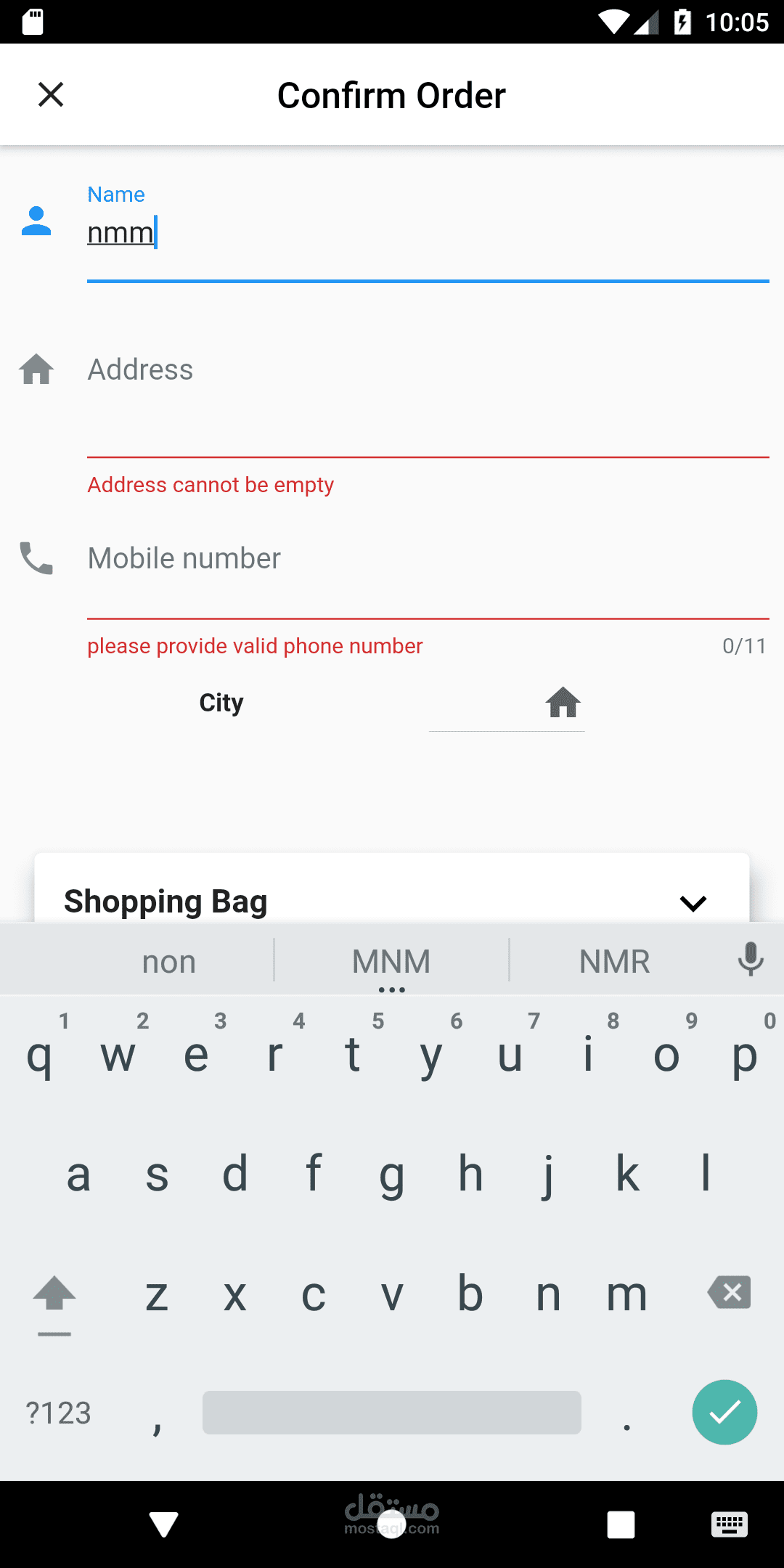Choose the "non" keyboard suggestion
The image size is (784, 1568).
[x=169, y=961]
